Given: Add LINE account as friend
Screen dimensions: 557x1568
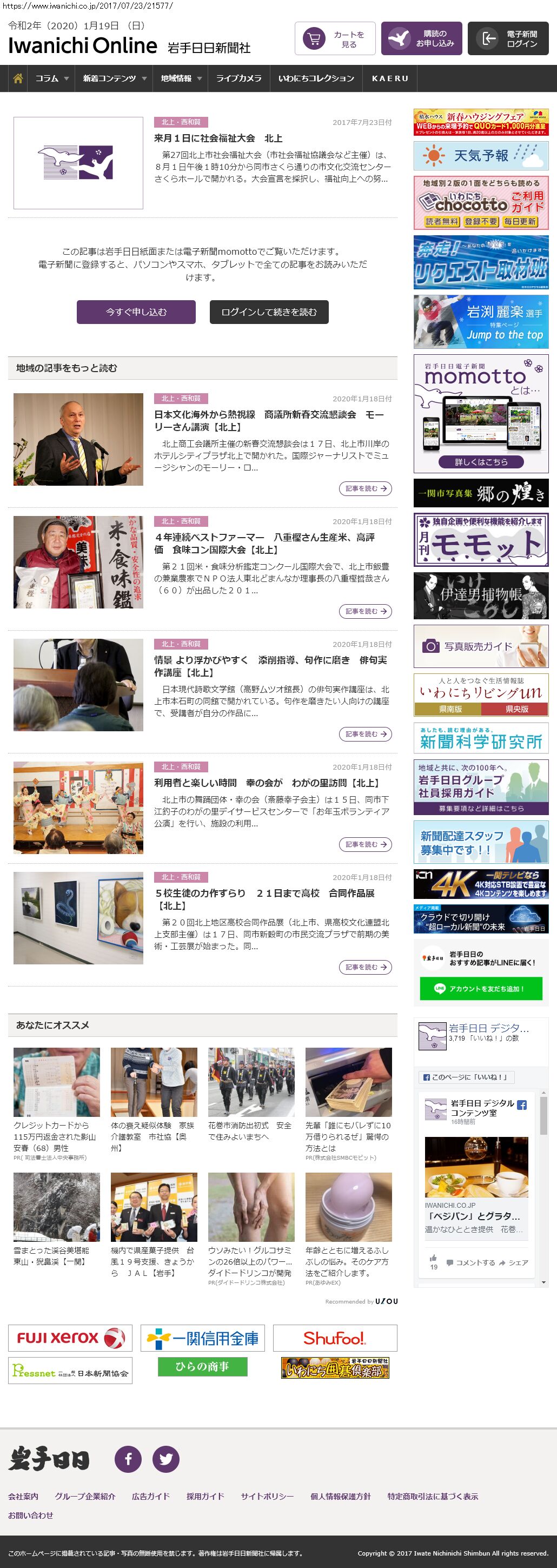Looking at the screenshot, I should point(480,989).
